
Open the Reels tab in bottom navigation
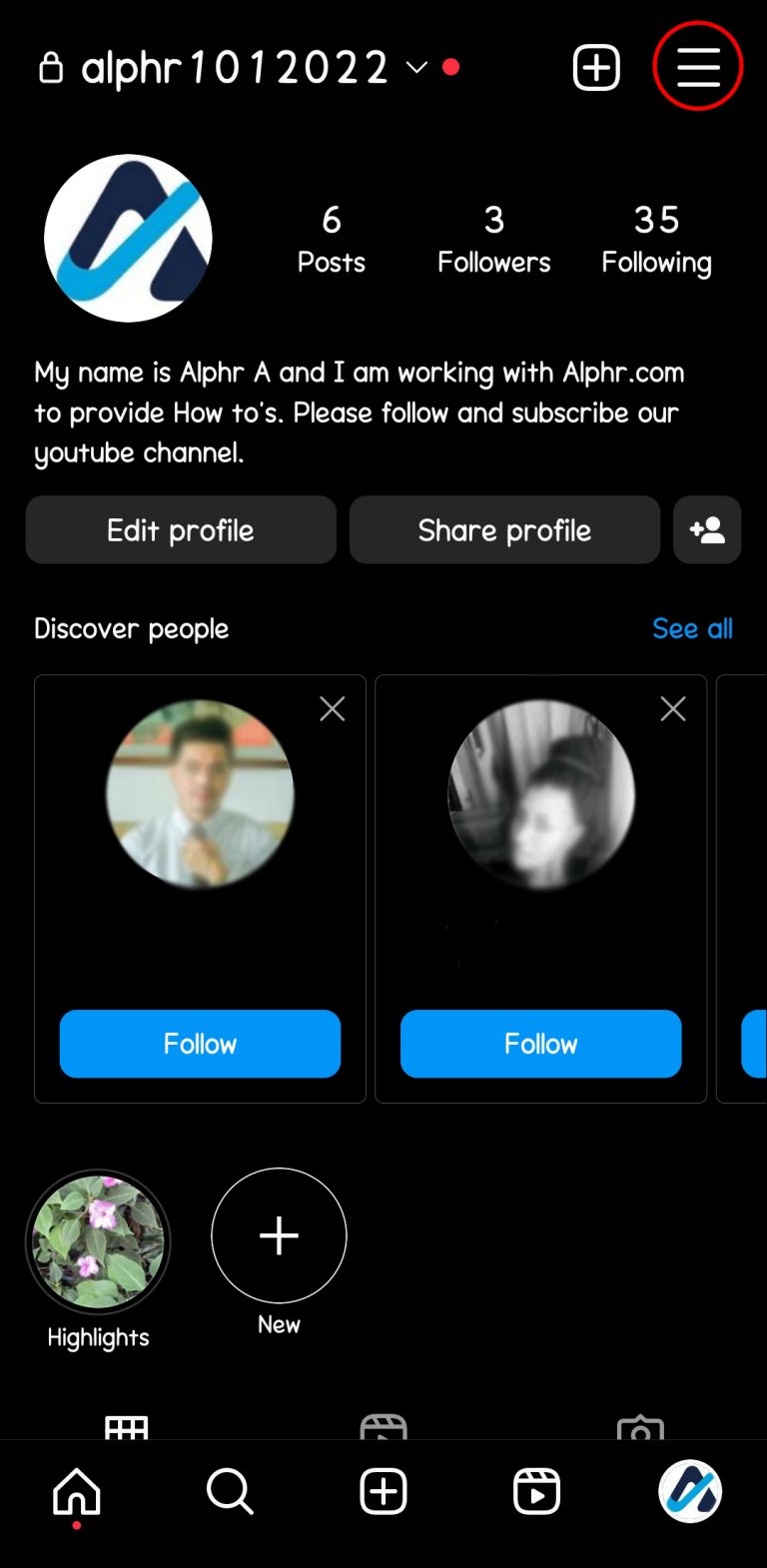point(536,1491)
